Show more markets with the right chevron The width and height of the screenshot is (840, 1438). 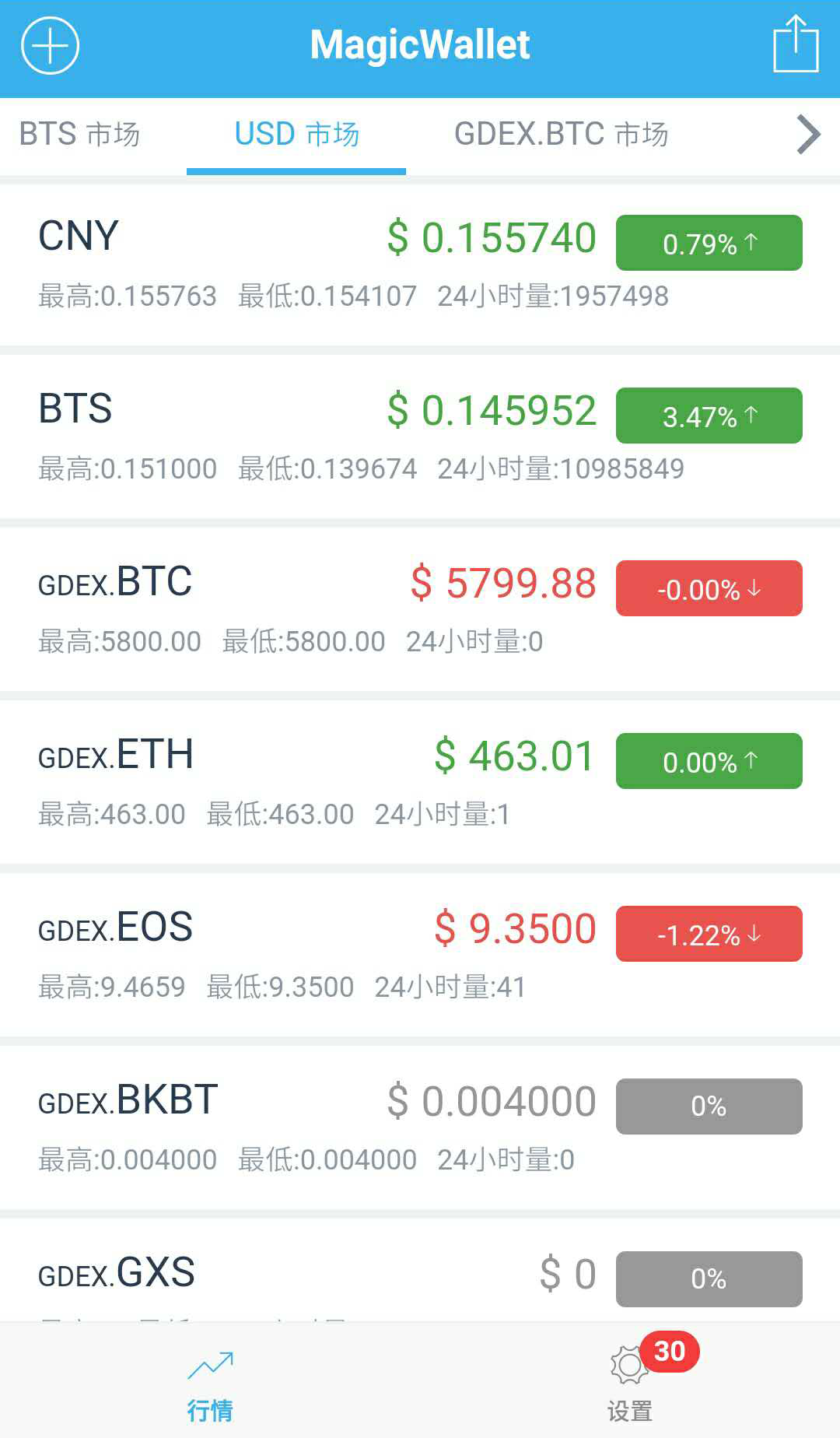click(808, 135)
